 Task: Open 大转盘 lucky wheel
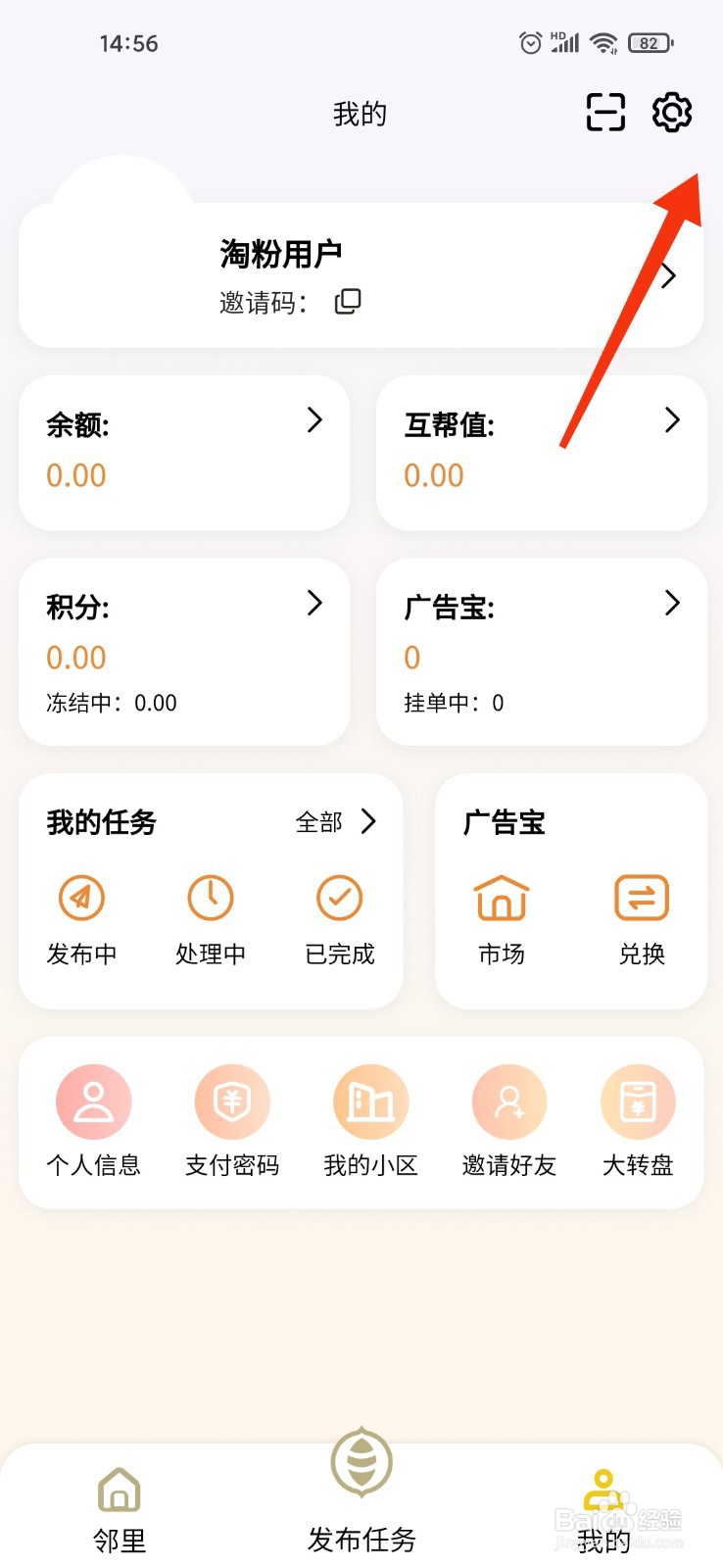click(638, 1122)
